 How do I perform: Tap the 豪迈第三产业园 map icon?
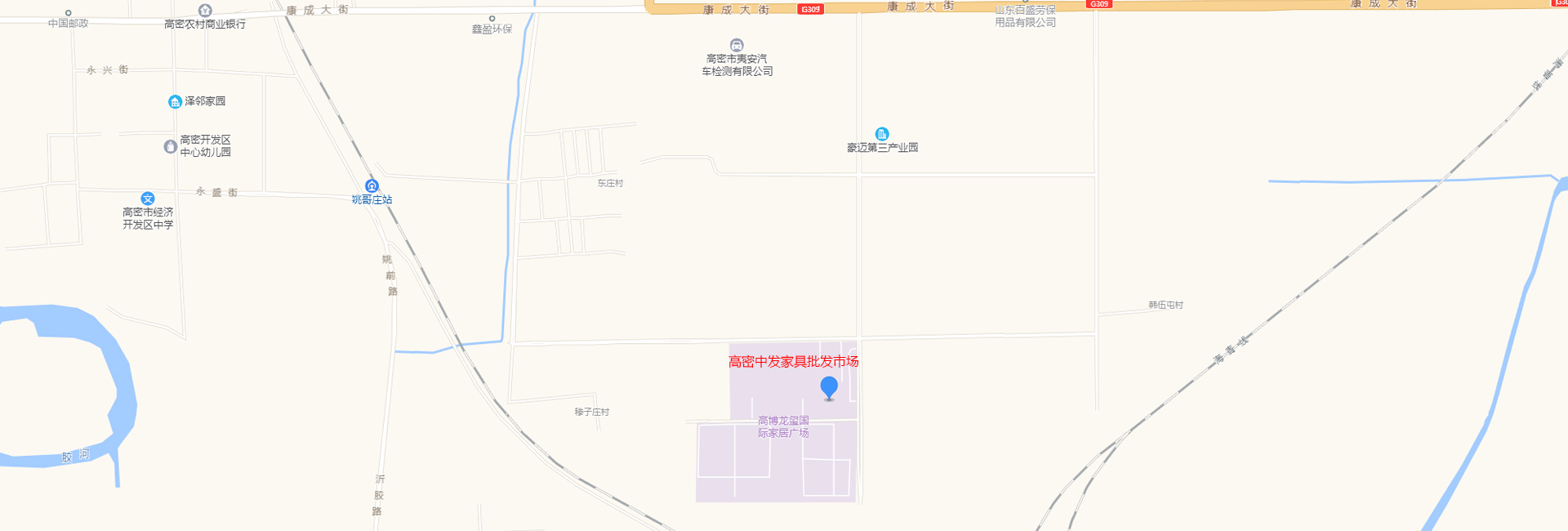pos(882,134)
